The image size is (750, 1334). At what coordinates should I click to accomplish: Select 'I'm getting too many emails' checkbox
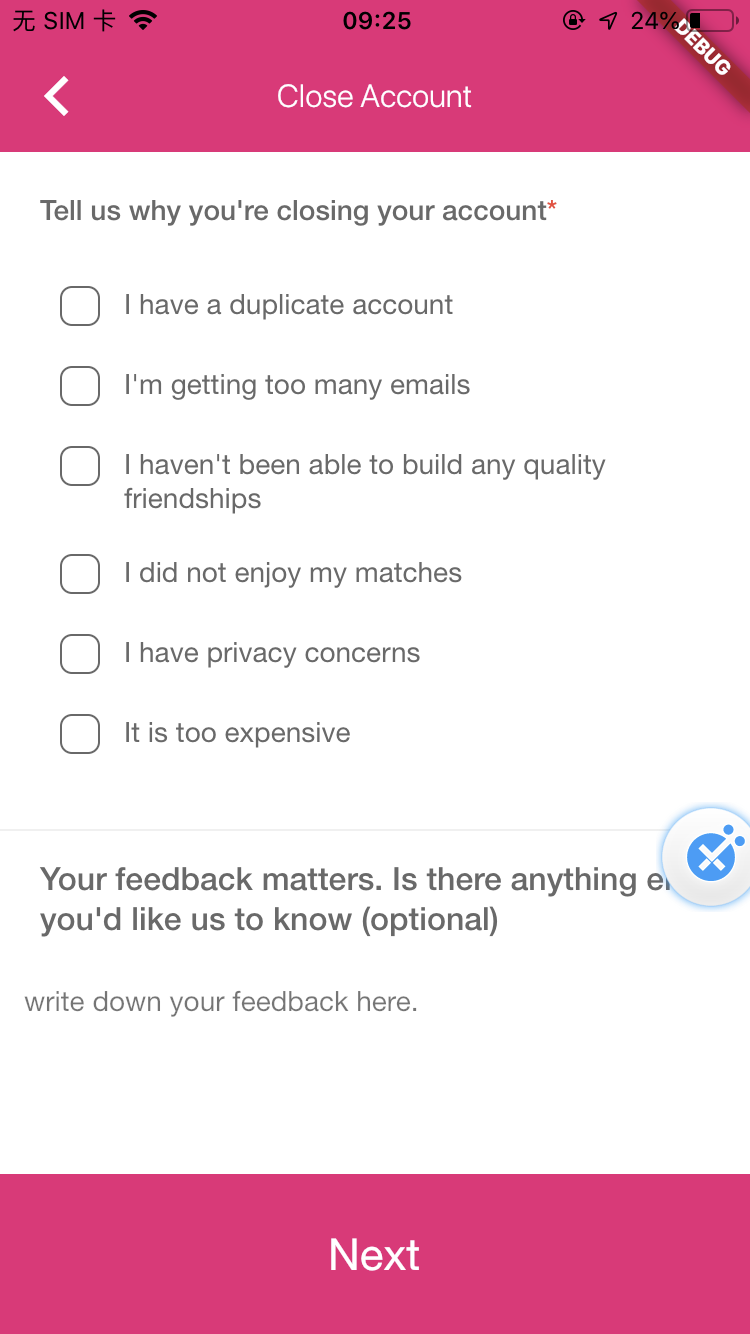point(80,386)
